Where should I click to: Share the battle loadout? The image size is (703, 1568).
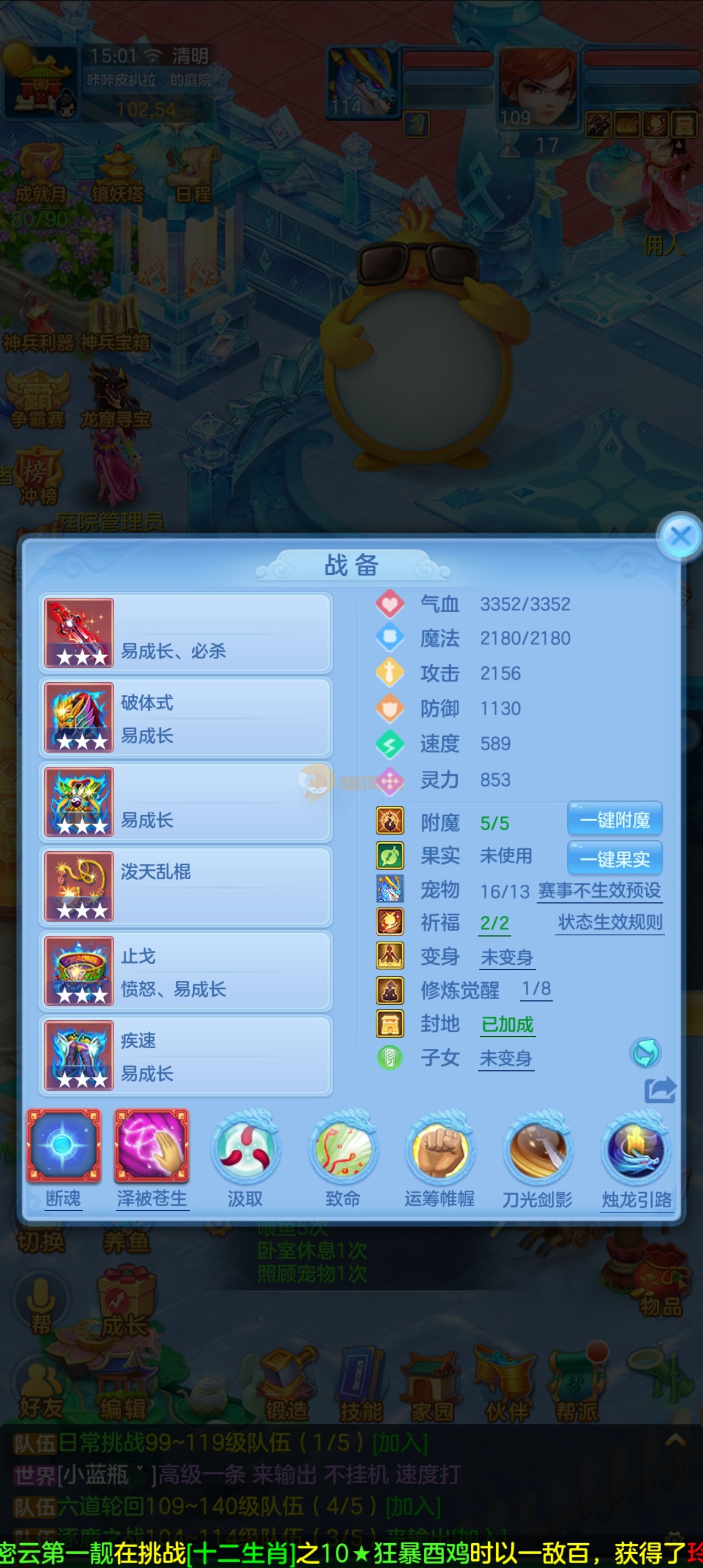coord(659,1090)
